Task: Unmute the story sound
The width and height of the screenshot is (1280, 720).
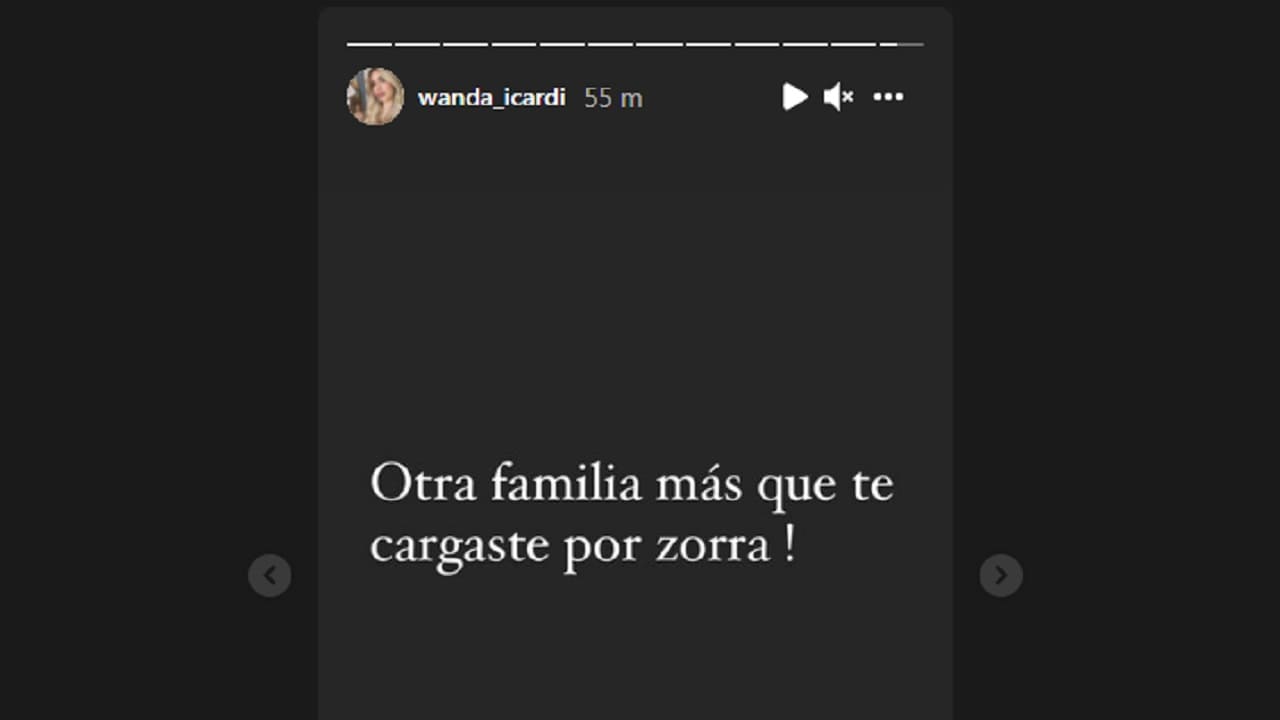Action: pos(838,97)
